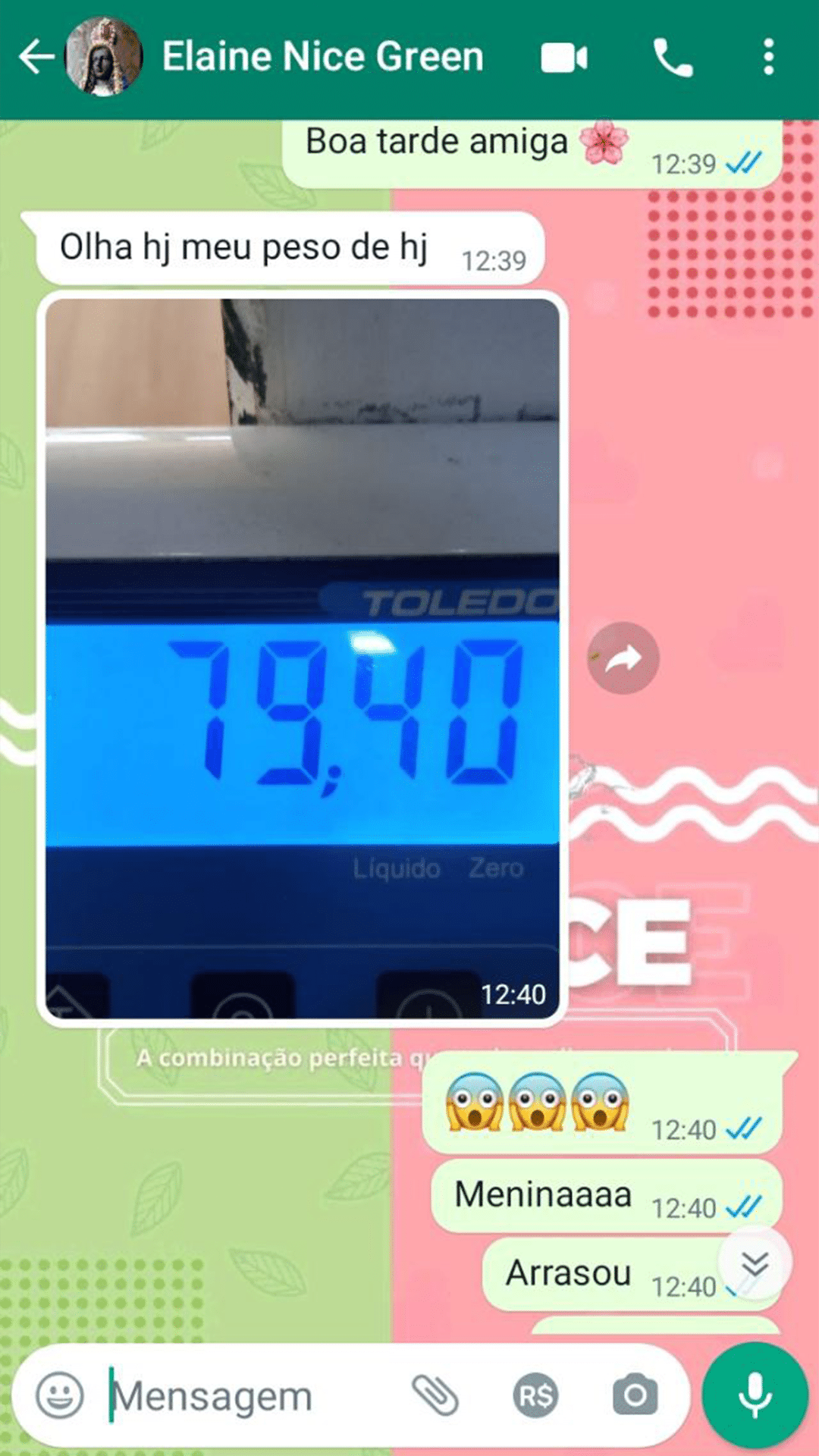Screen dimensions: 819x1456
Task: Start a video call with Elaine
Action: pyautogui.click(x=563, y=58)
